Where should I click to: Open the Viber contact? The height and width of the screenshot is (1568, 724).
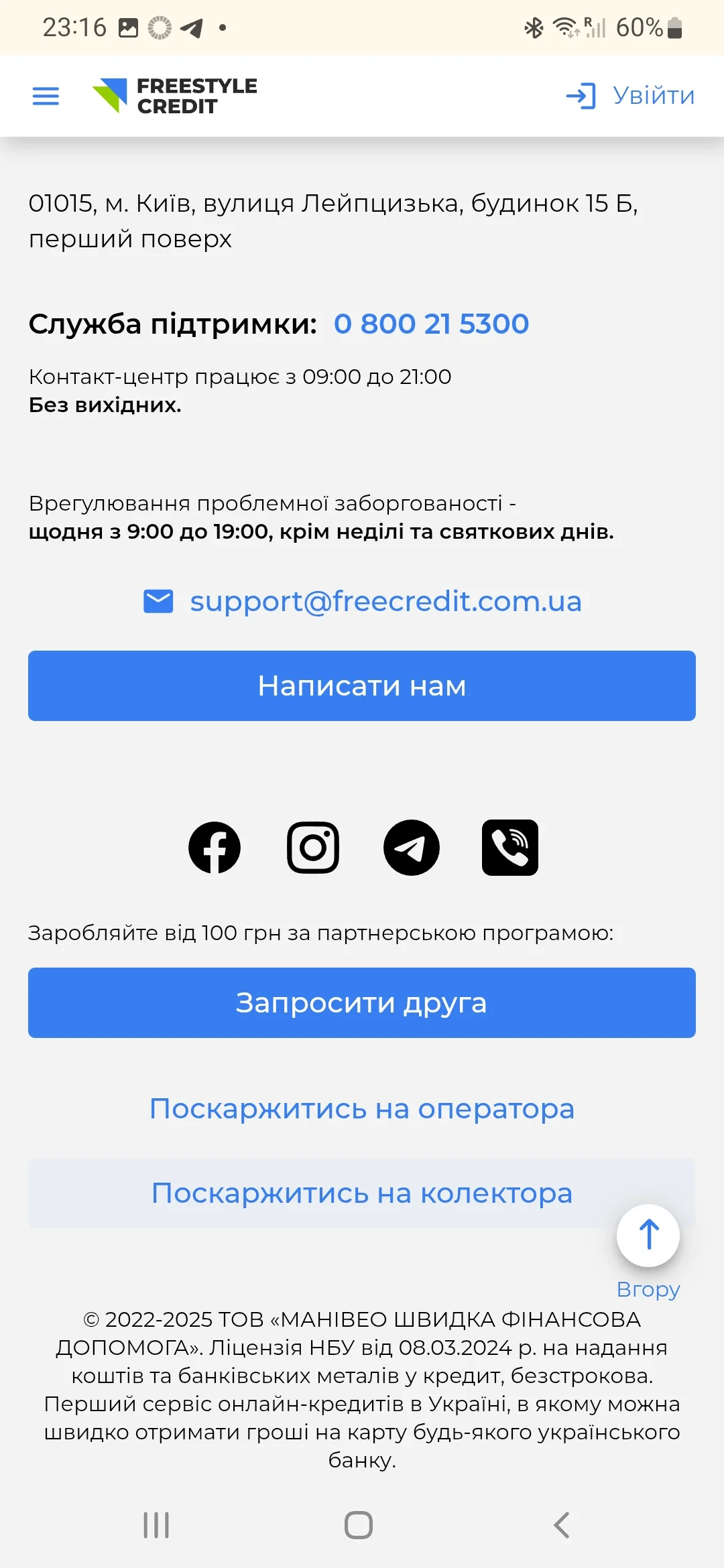tap(510, 848)
